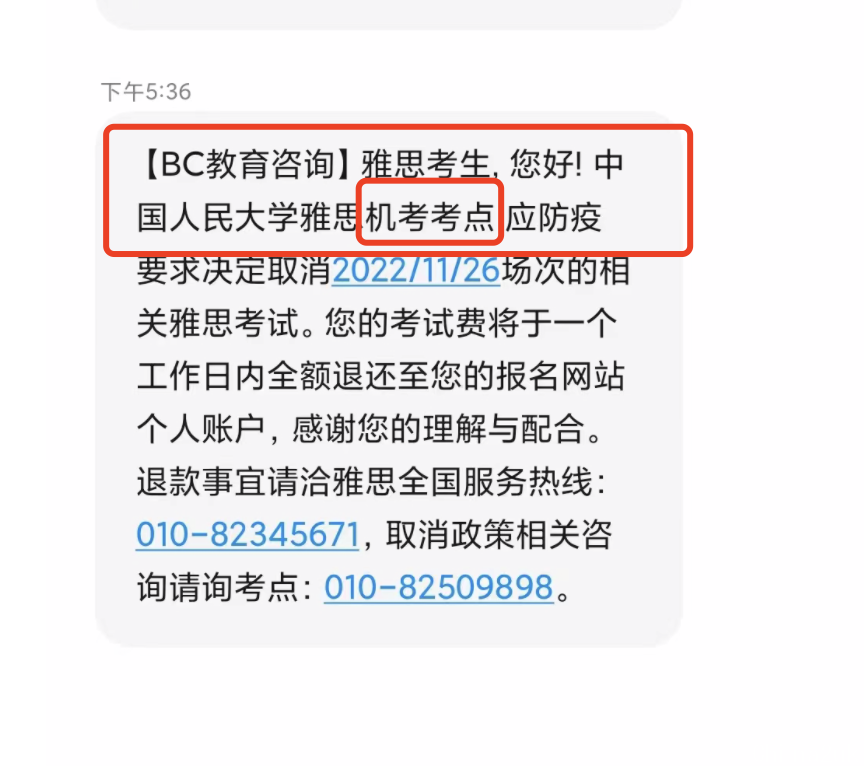Dial the test center number 010-82509898

tap(438, 587)
